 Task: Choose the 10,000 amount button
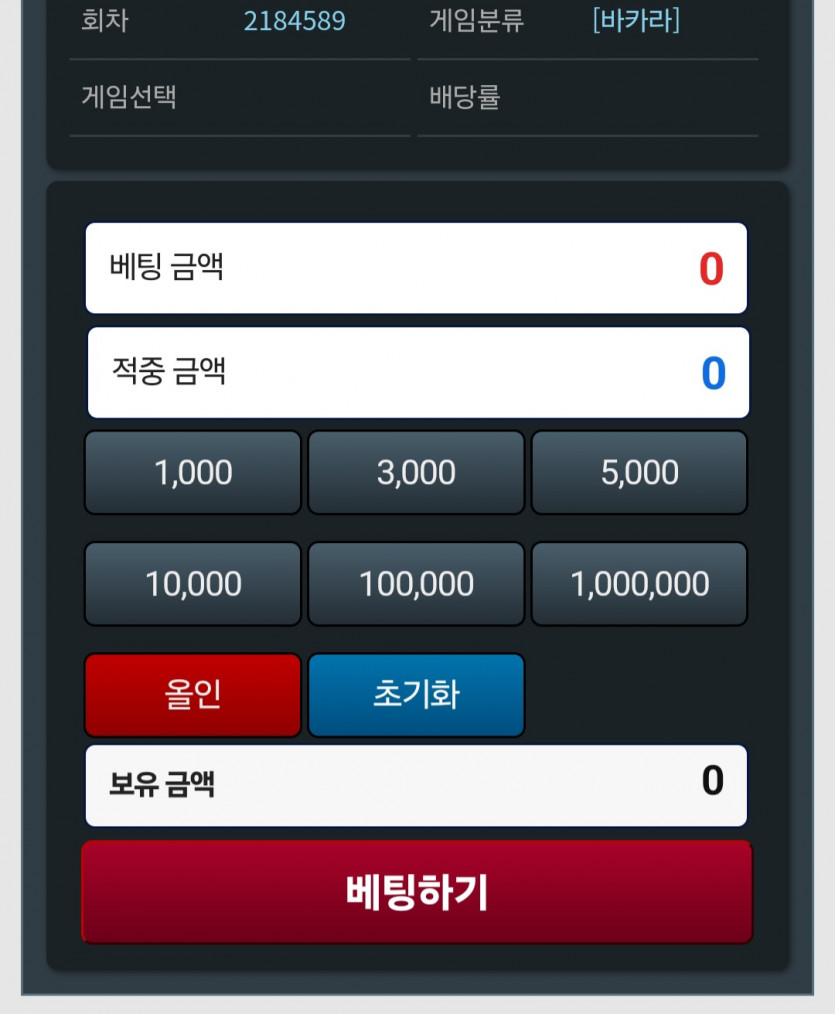coord(192,584)
